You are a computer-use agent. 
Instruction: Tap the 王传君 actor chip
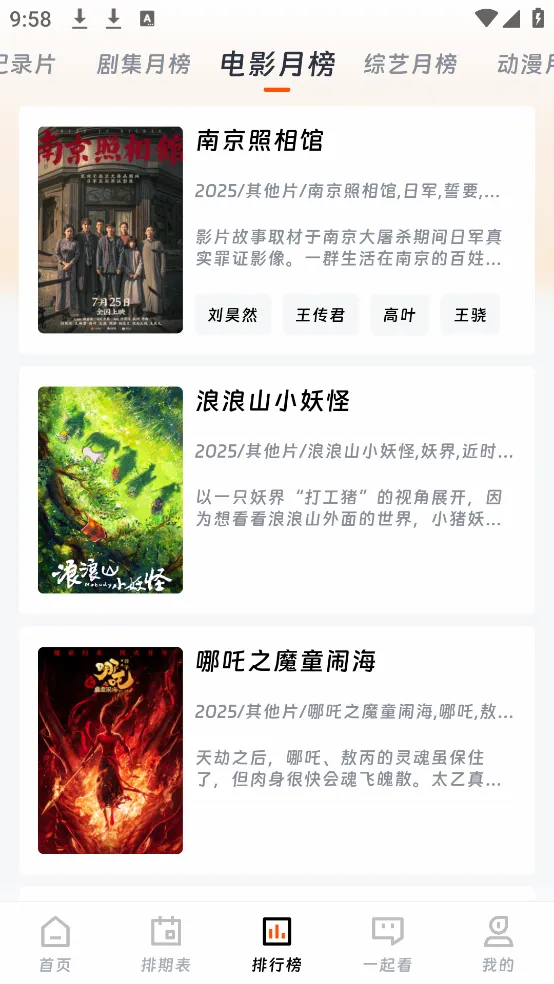click(x=321, y=314)
